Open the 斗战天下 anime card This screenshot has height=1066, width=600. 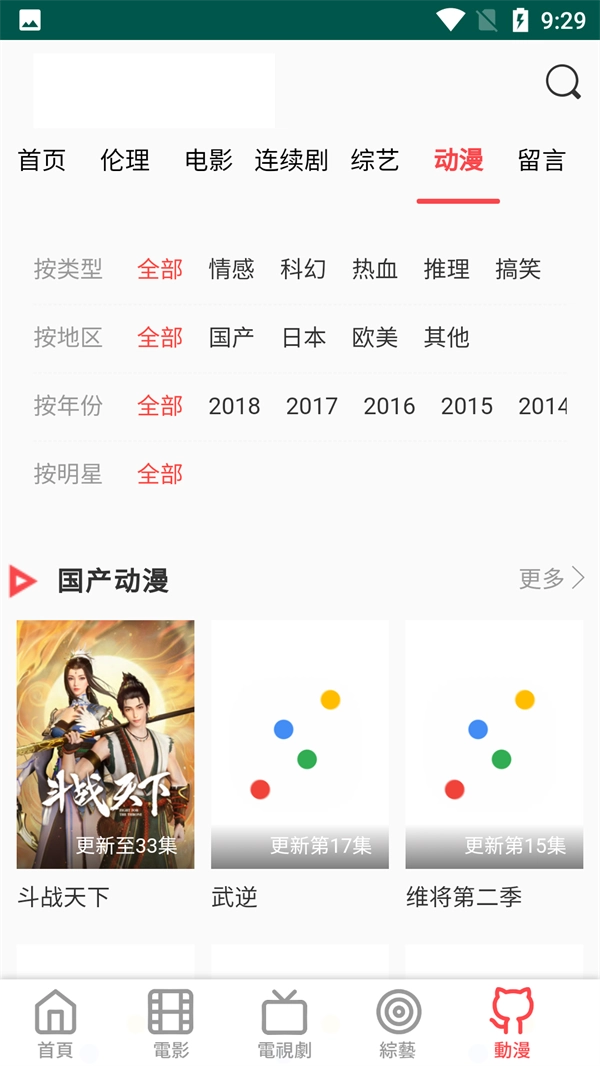pos(105,744)
